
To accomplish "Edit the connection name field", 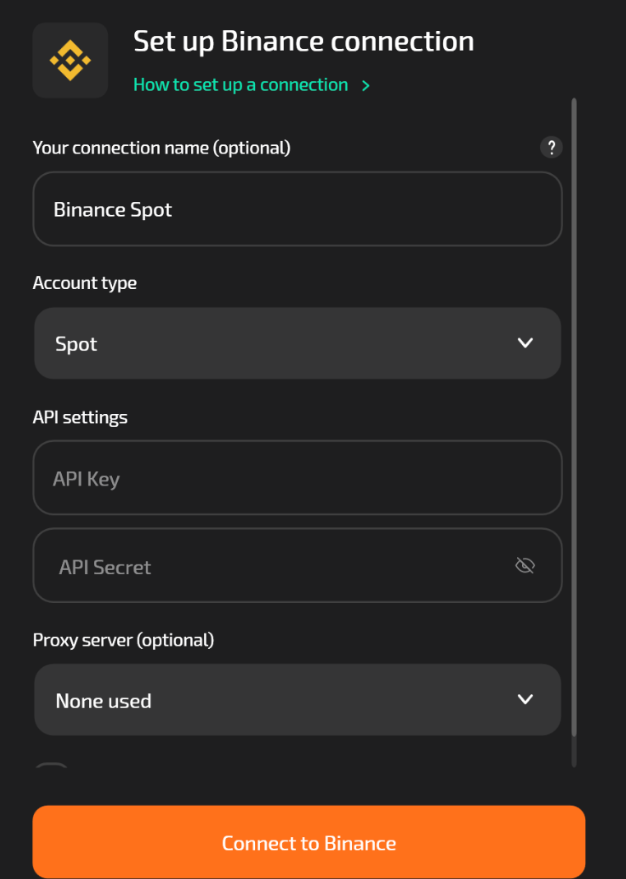I will click(297, 209).
